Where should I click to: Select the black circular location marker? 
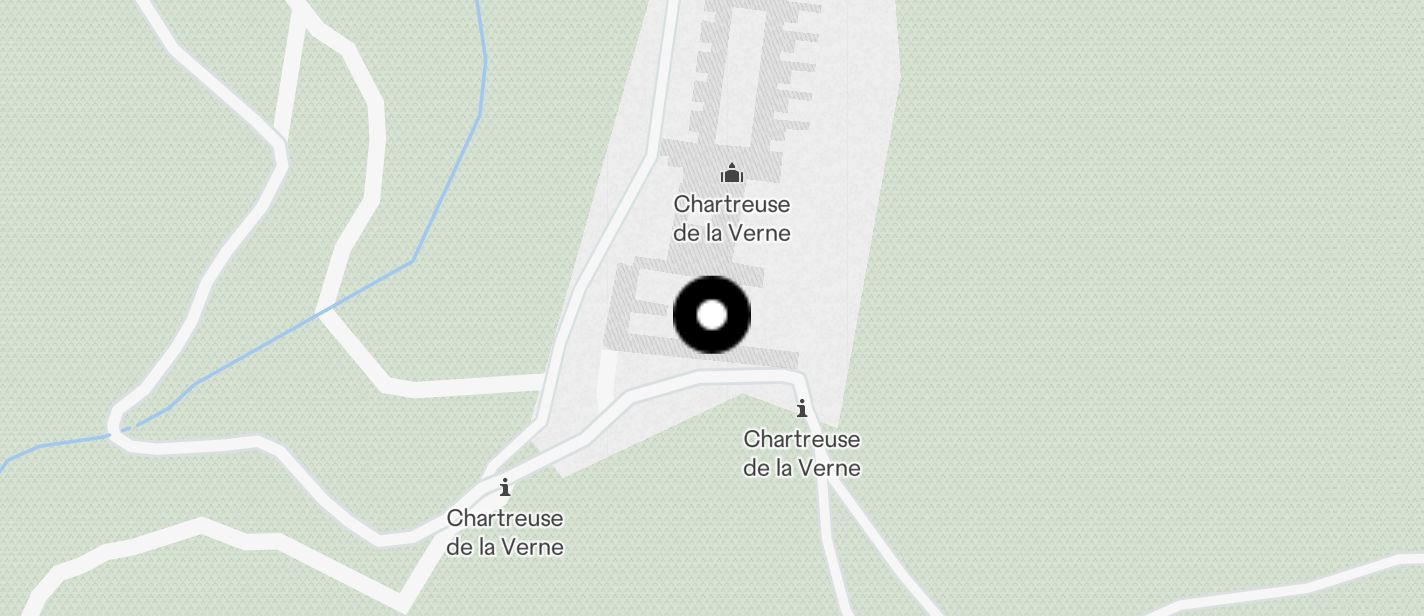pos(712,315)
